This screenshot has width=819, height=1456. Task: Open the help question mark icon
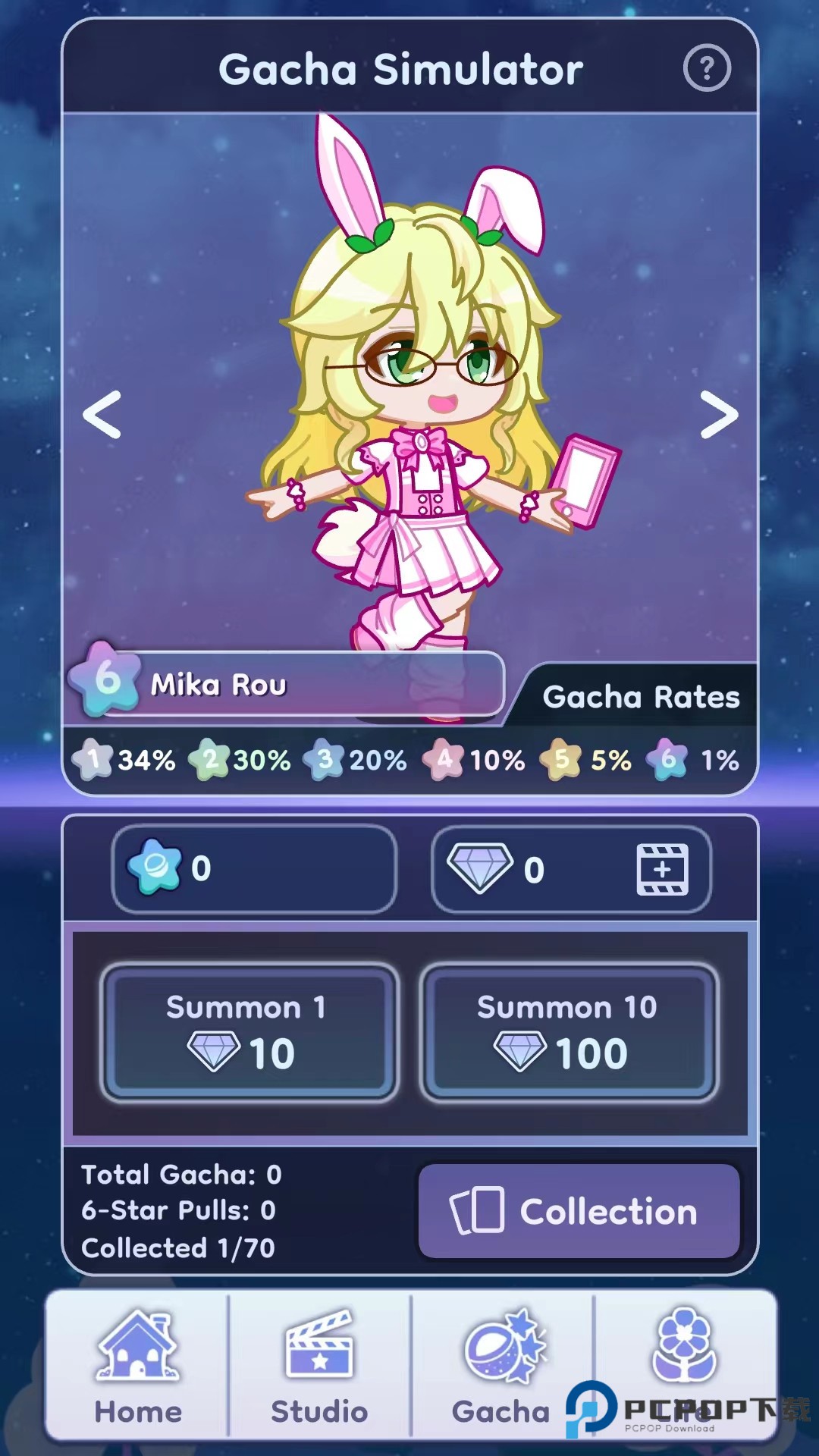point(707,69)
